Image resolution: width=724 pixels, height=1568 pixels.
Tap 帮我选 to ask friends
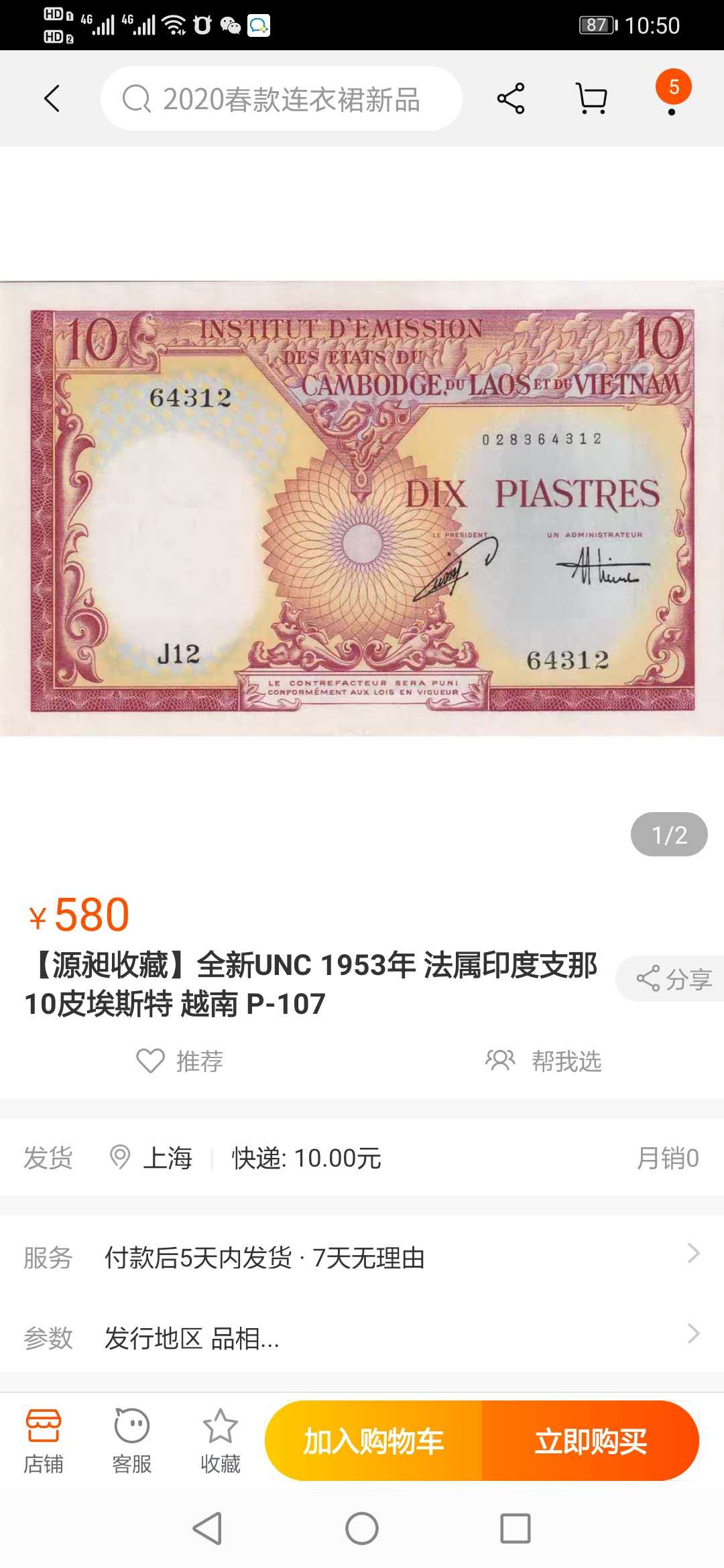click(544, 1061)
